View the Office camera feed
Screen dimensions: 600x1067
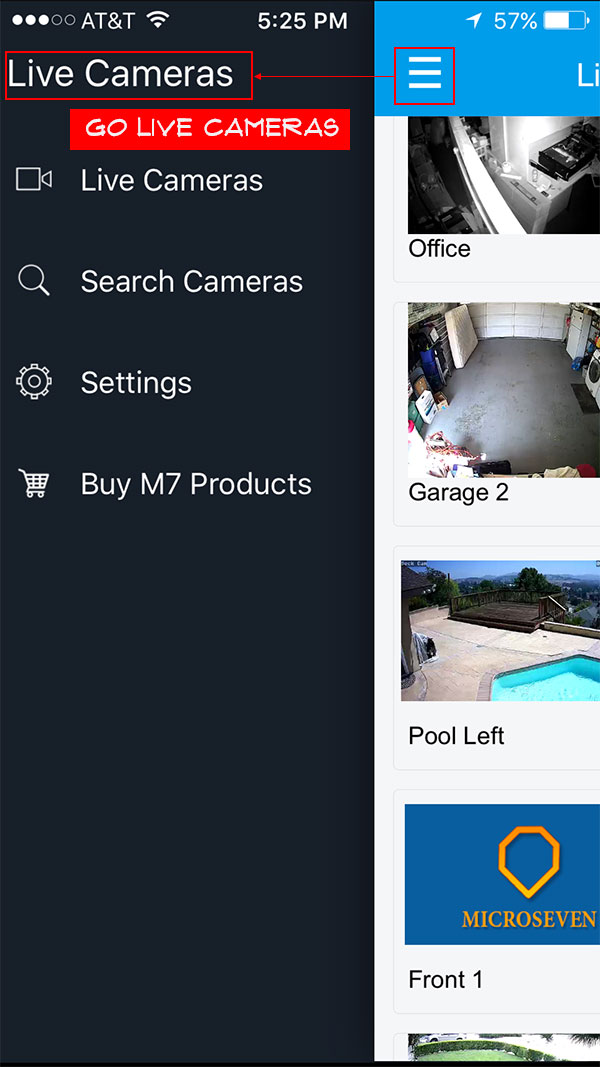pos(497,197)
